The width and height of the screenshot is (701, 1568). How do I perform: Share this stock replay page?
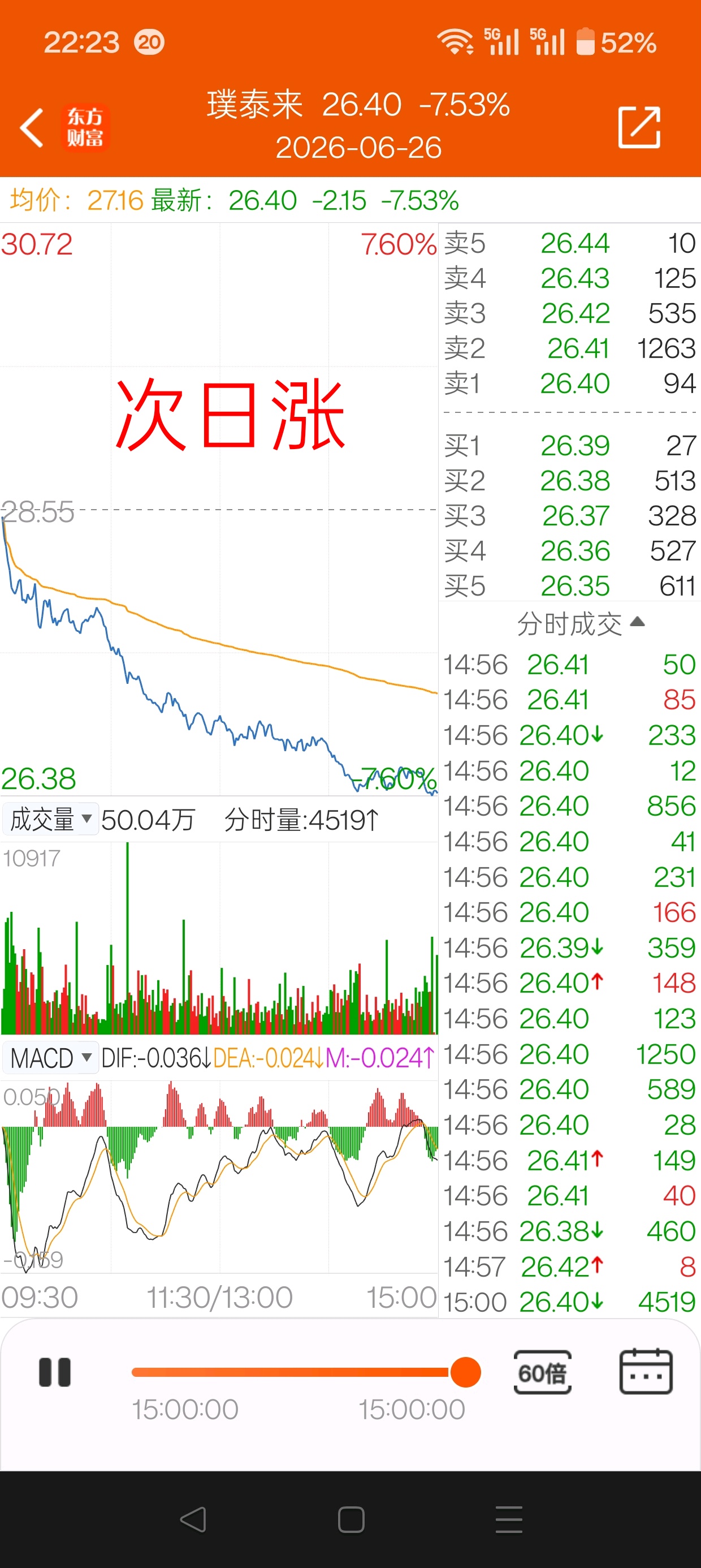click(x=639, y=127)
